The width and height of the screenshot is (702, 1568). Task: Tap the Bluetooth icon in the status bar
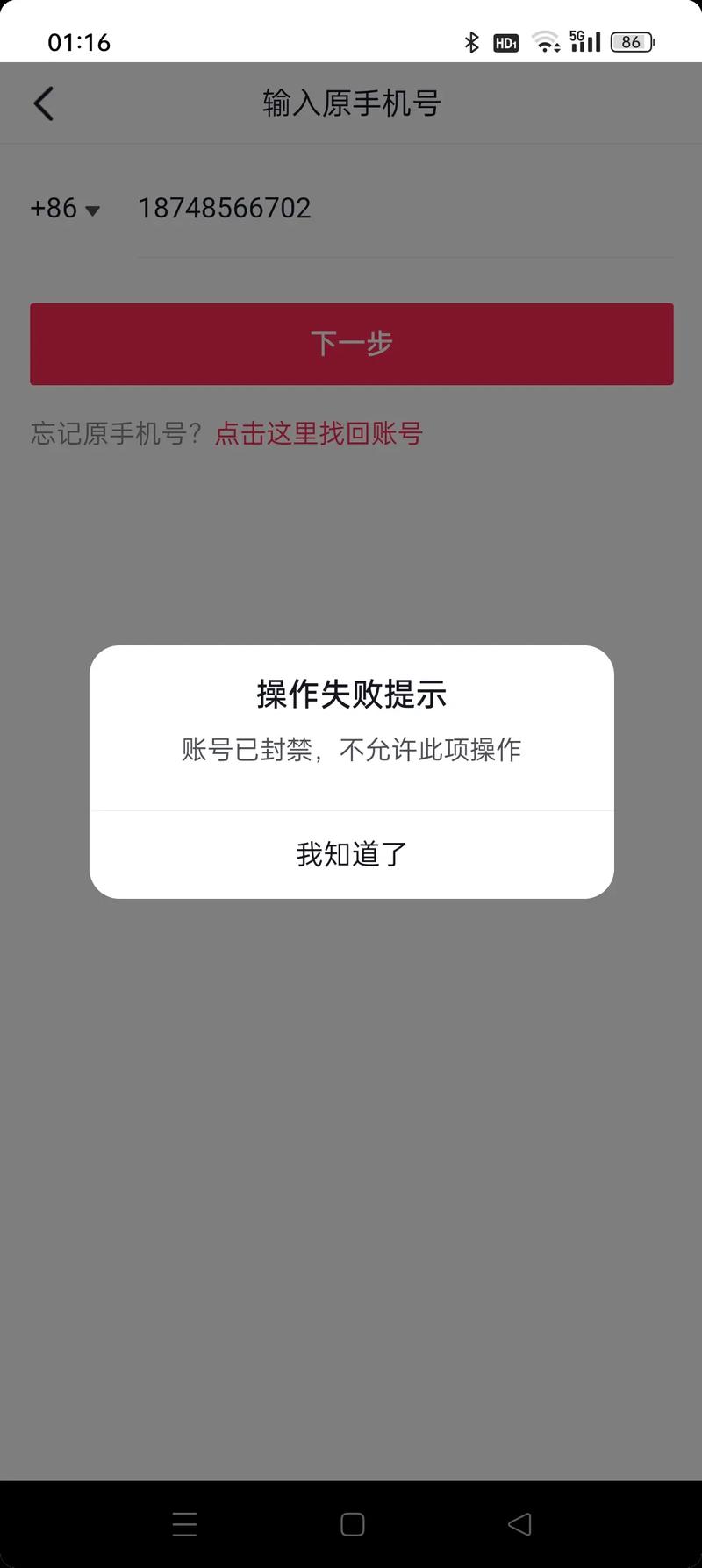473,41
